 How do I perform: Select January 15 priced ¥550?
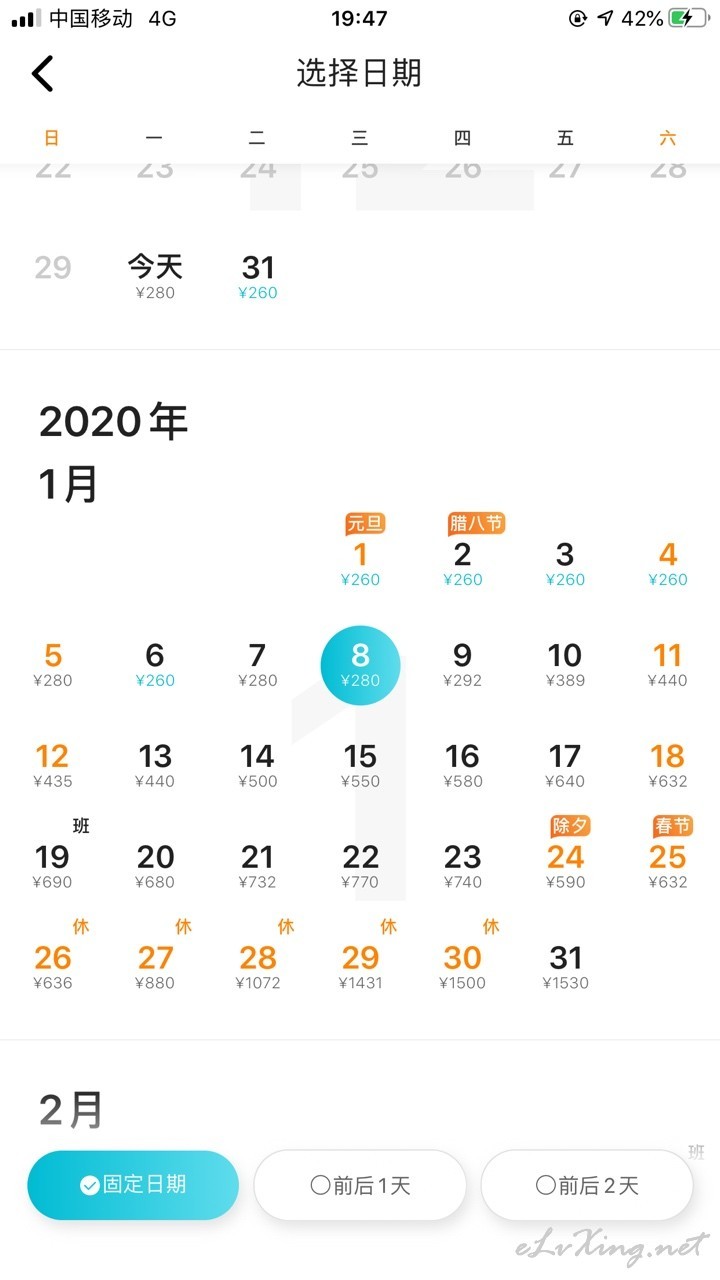(360, 766)
